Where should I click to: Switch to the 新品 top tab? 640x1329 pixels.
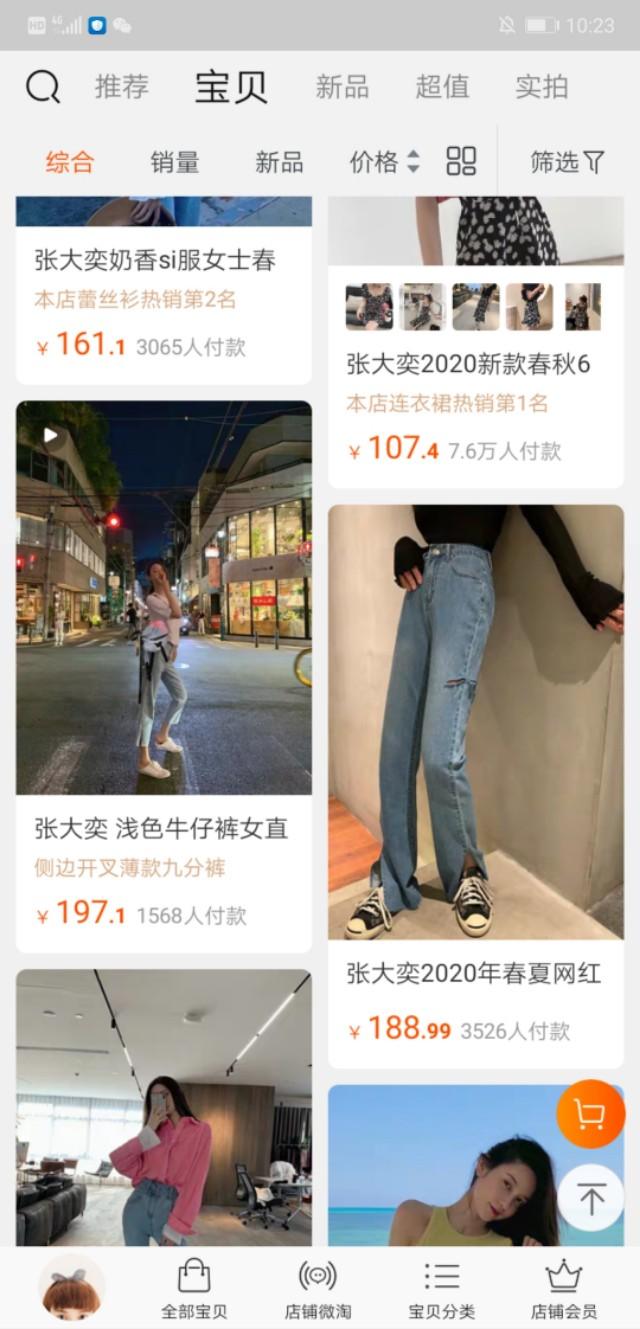point(342,87)
